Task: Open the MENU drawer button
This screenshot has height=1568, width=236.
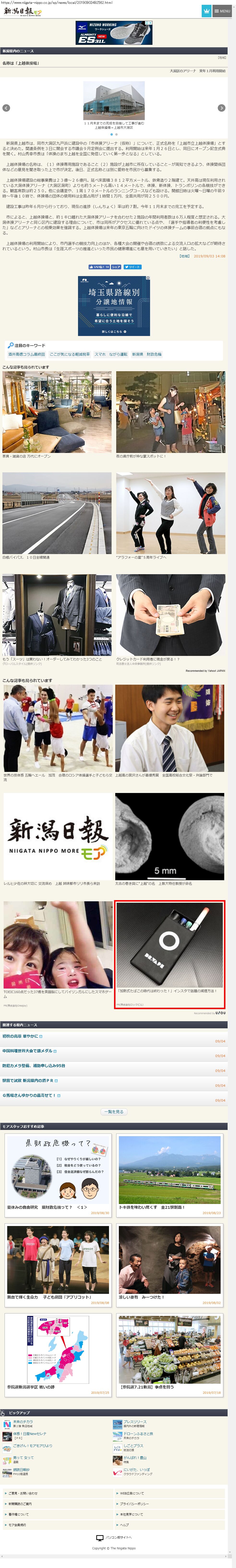Action: click(222, 11)
